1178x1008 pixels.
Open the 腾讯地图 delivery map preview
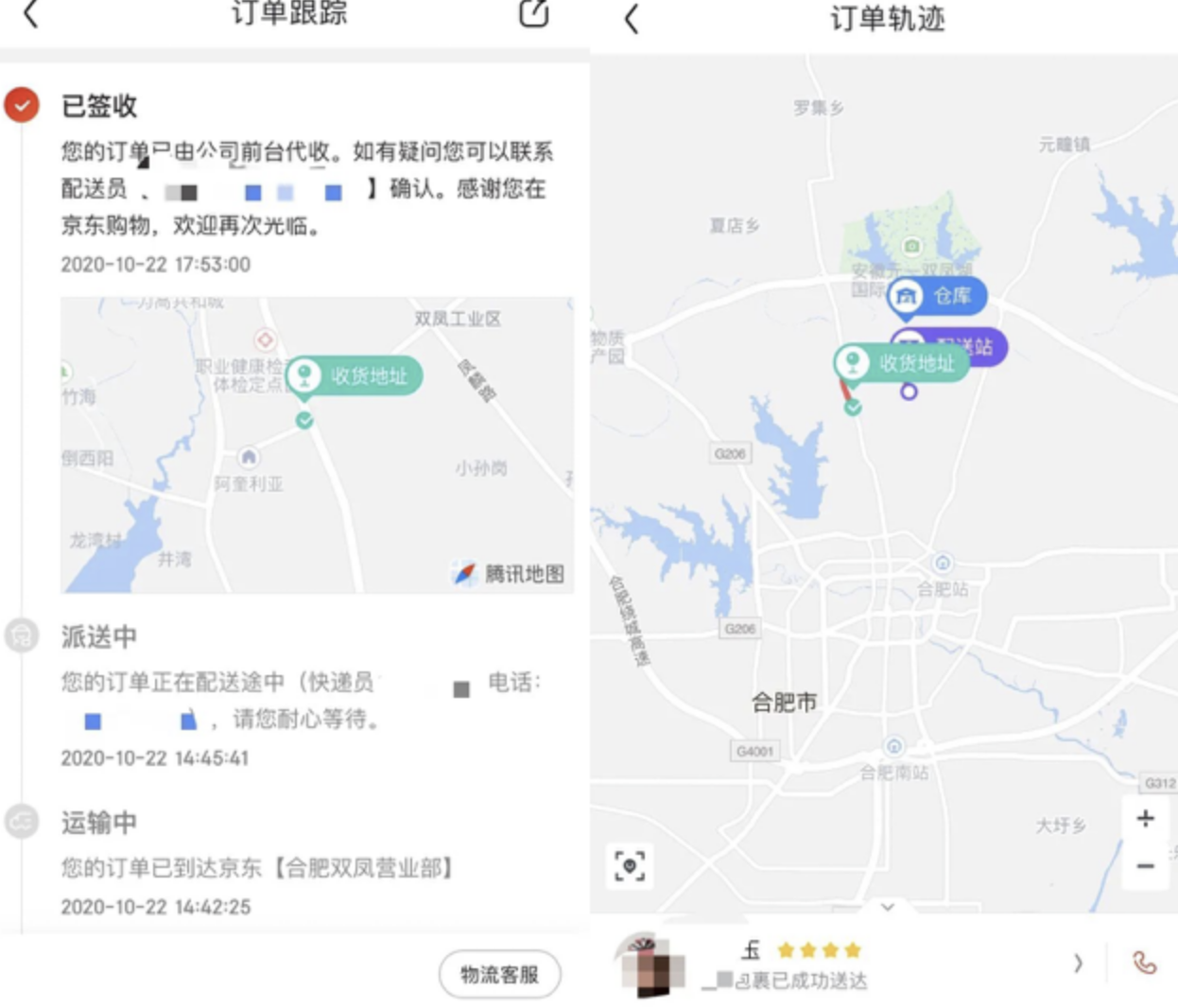click(317, 444)
